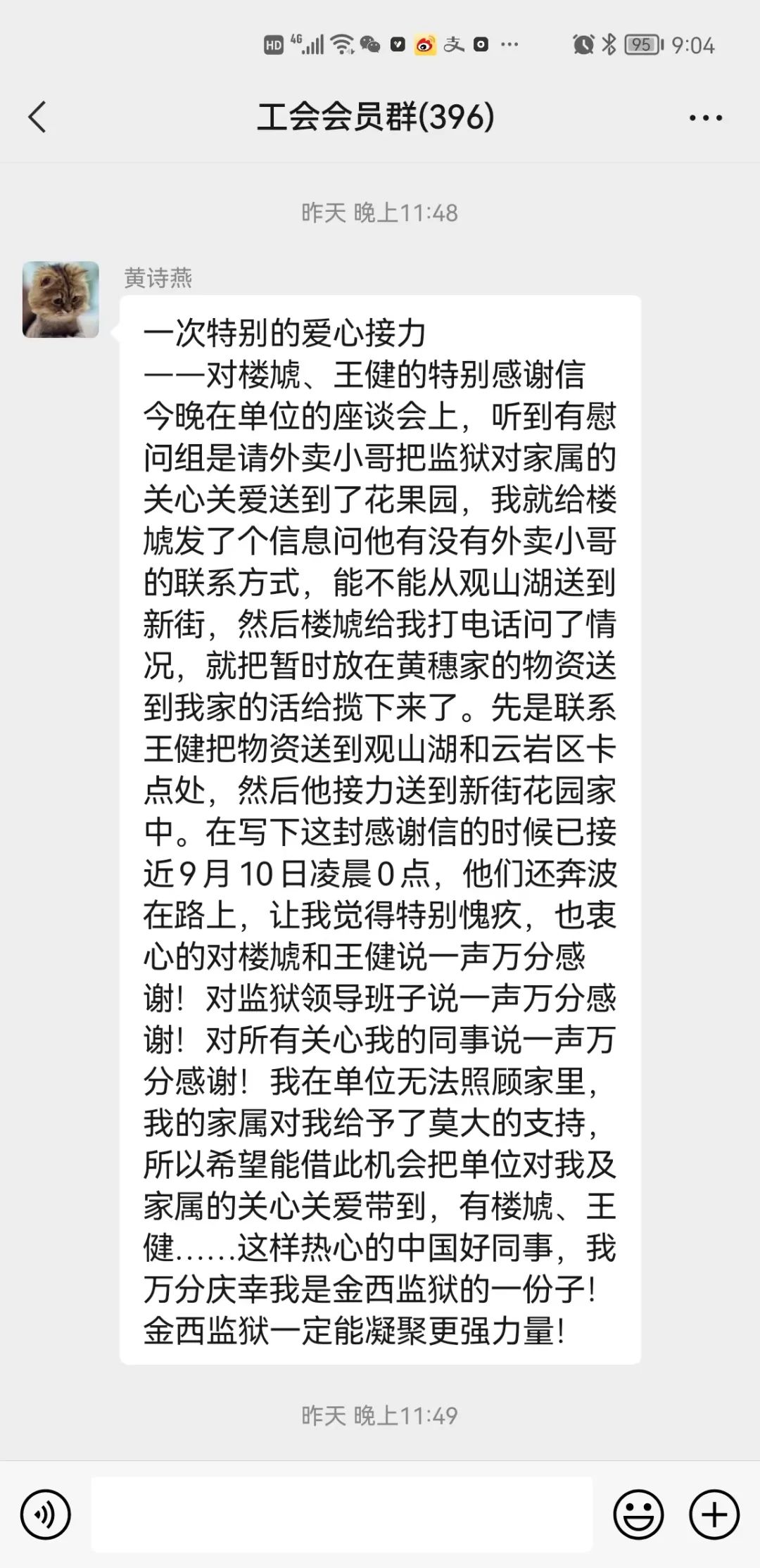Switch to voice message input
This screenshot has width=760, height=1568.
coord(46,1514)
